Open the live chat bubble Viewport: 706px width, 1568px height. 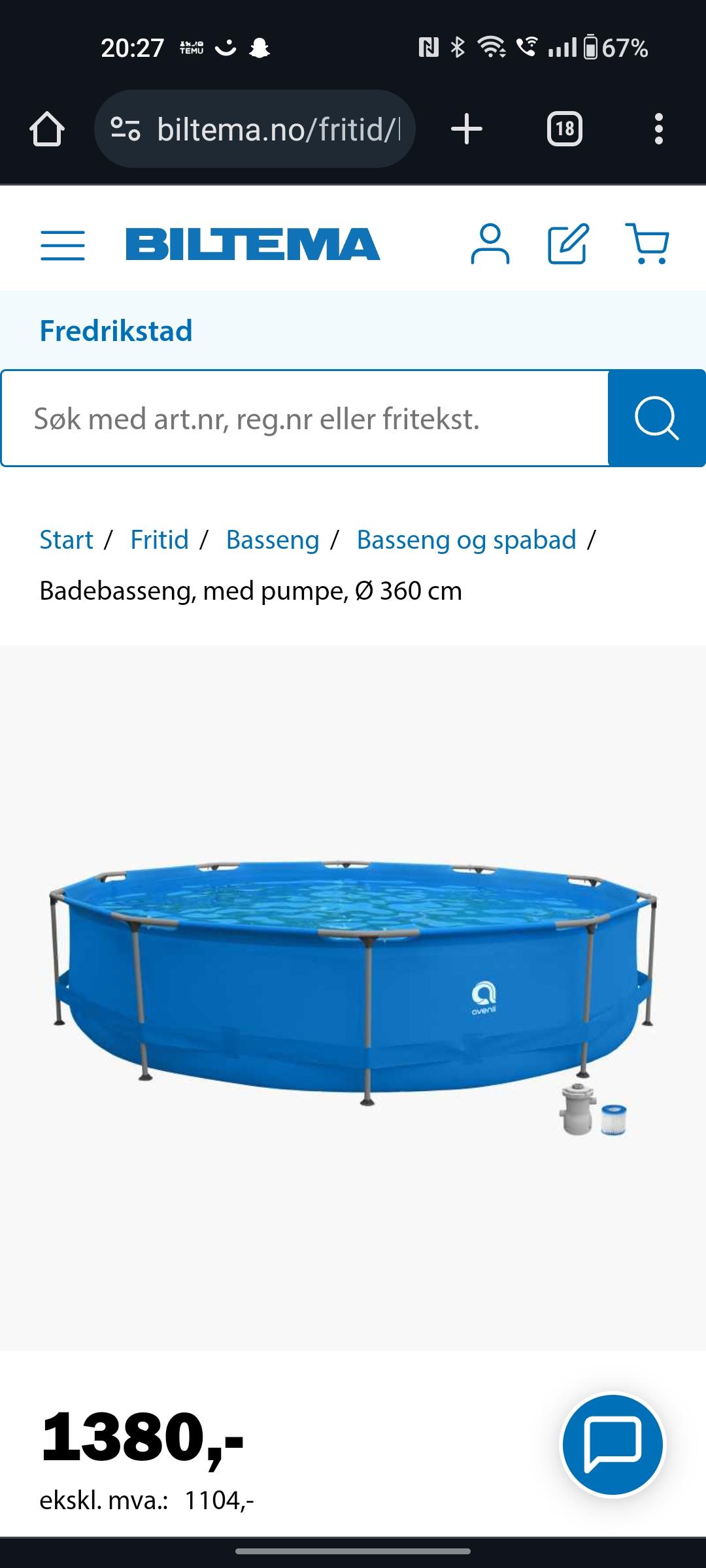click(613, 1445)
